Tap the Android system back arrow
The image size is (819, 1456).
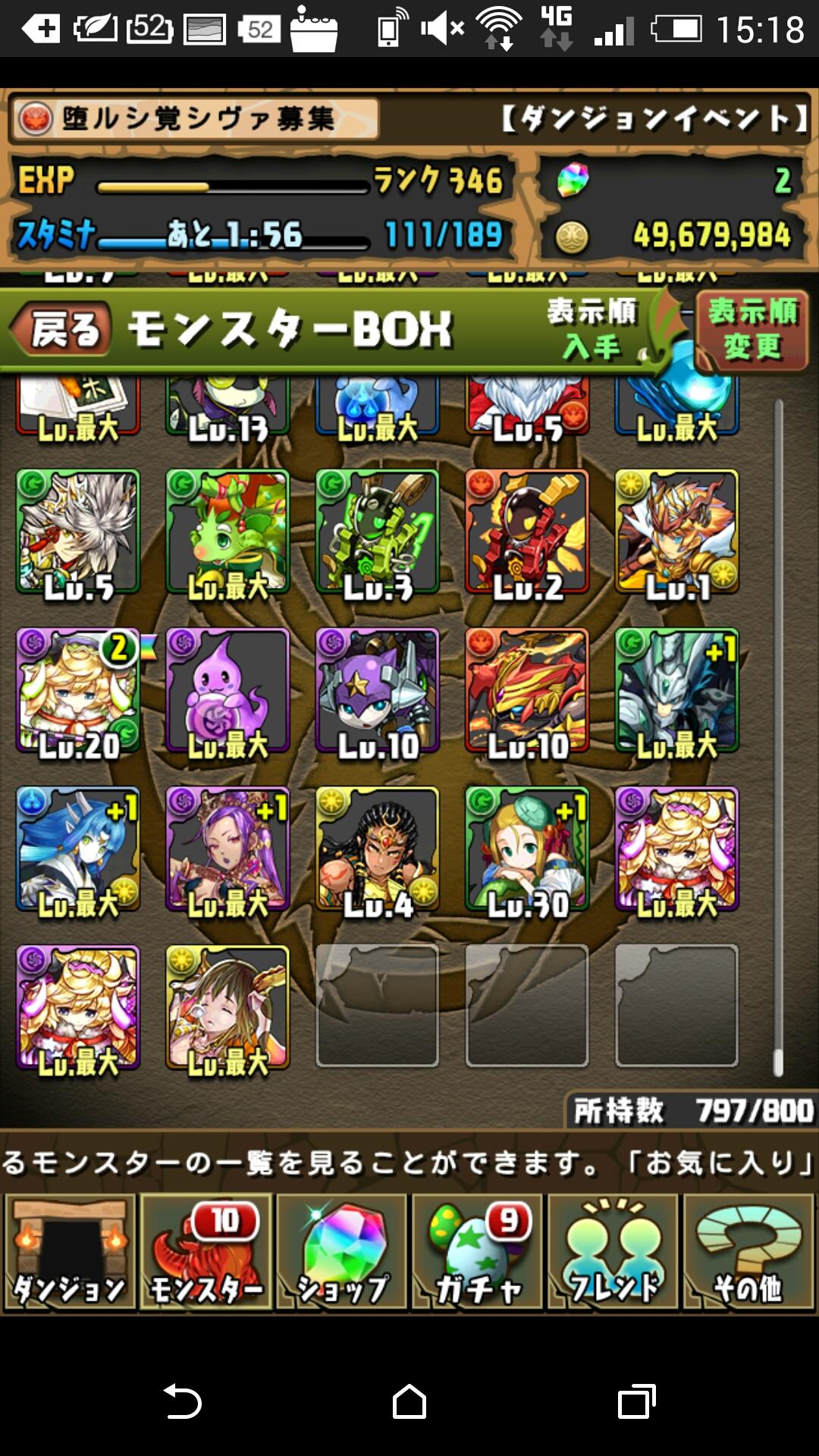tap(182, 1401)
